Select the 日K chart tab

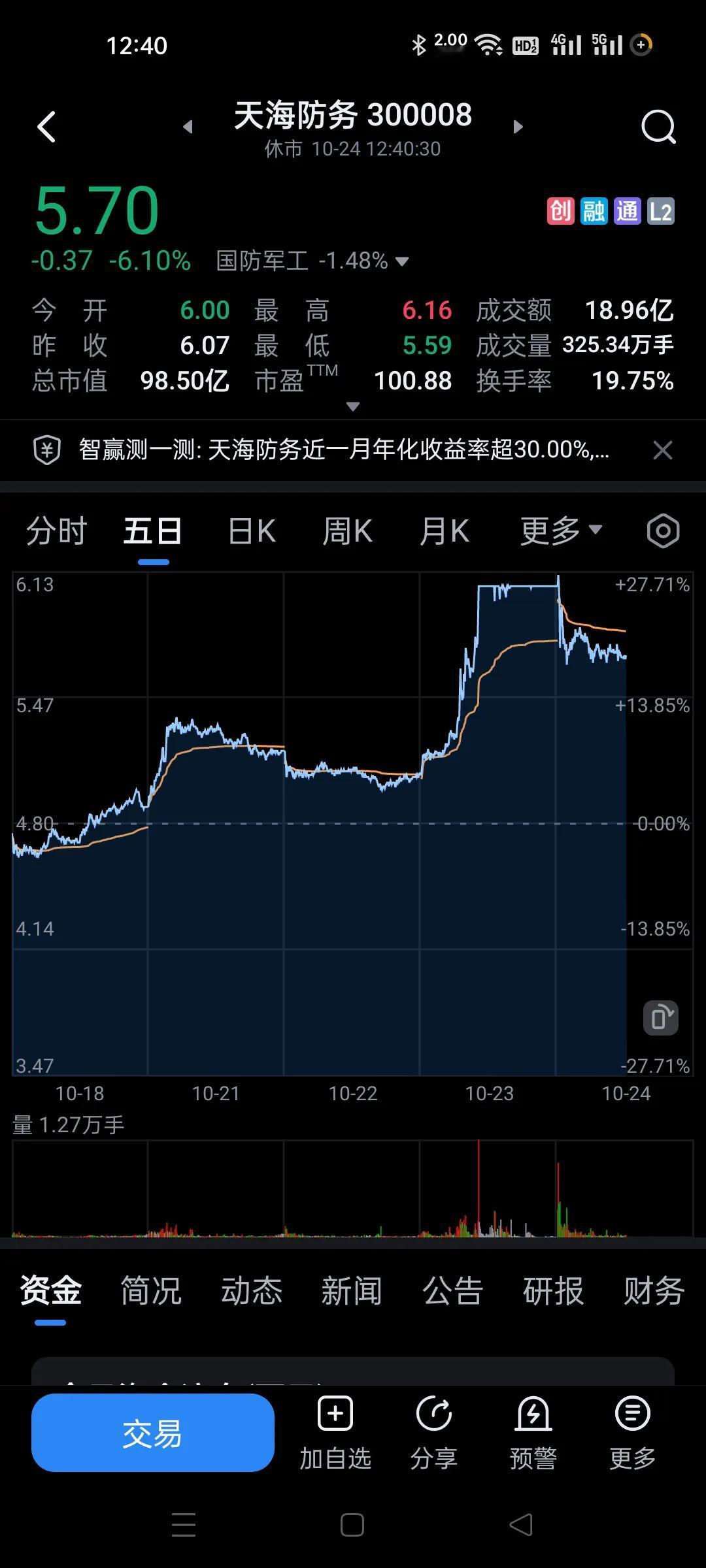pyautogui.click(x=252, y=531)
